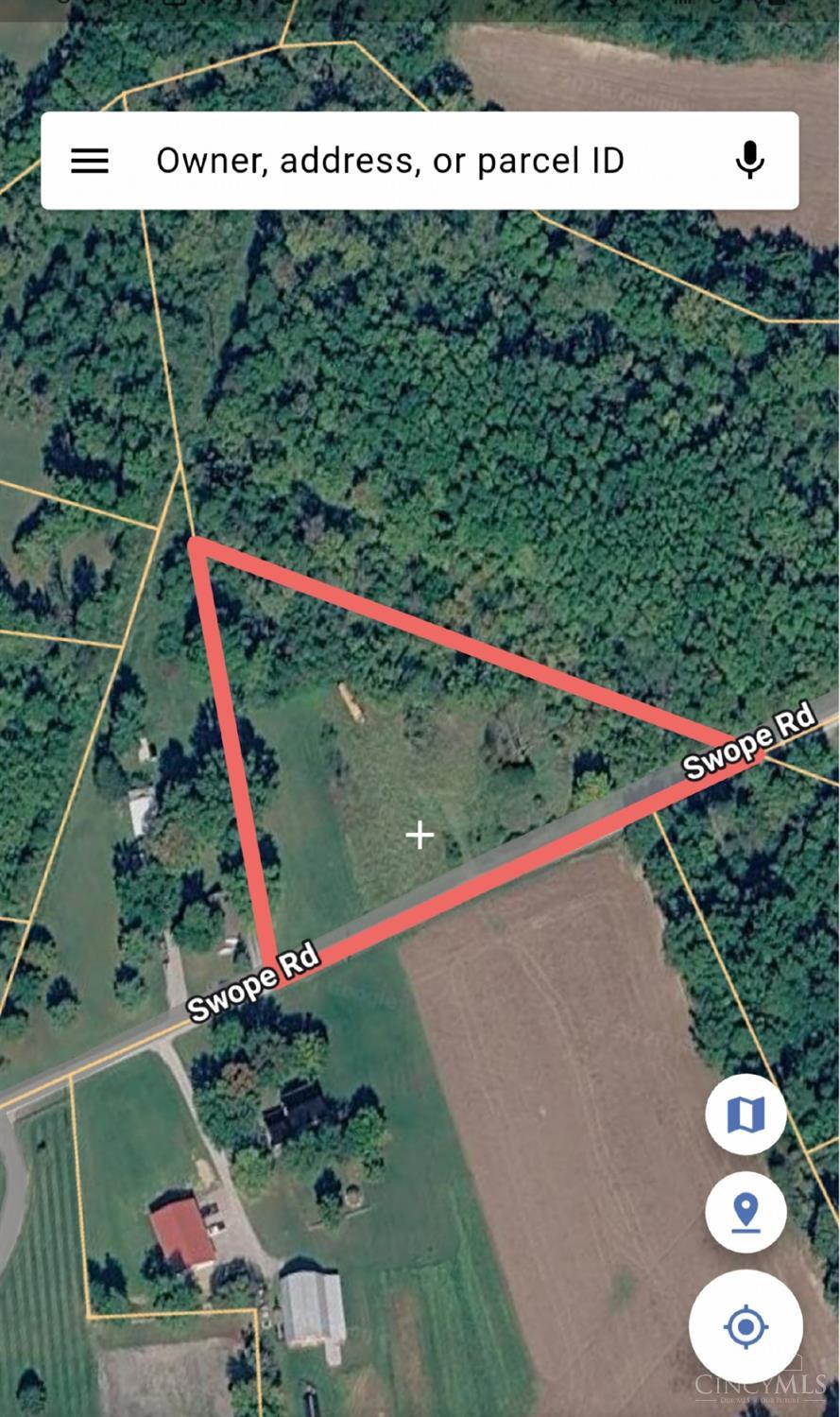Center map on my current location
The image size is (840, 1417).
pos(746,1327)
